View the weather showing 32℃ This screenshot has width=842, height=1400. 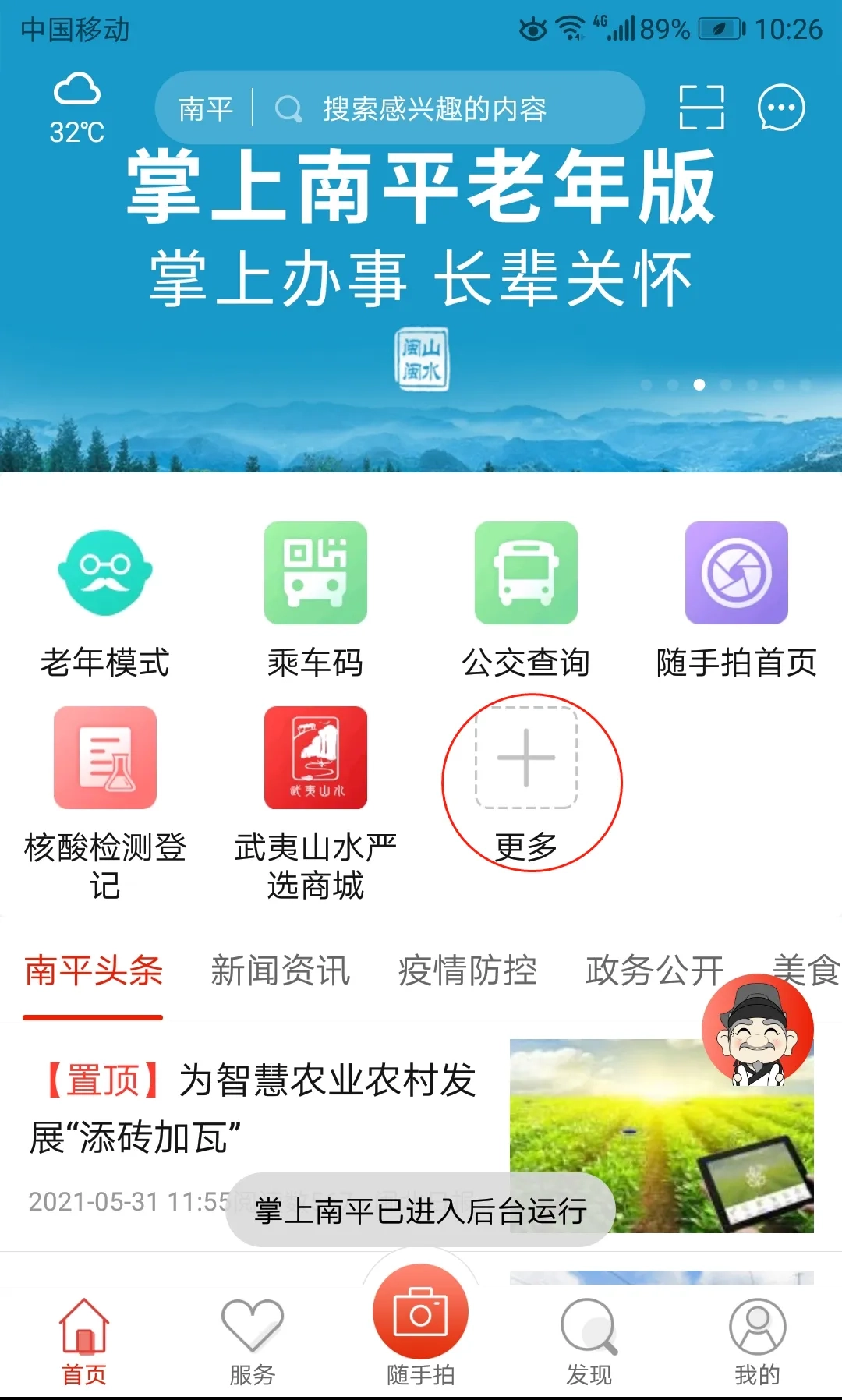[x=76, y=109]
